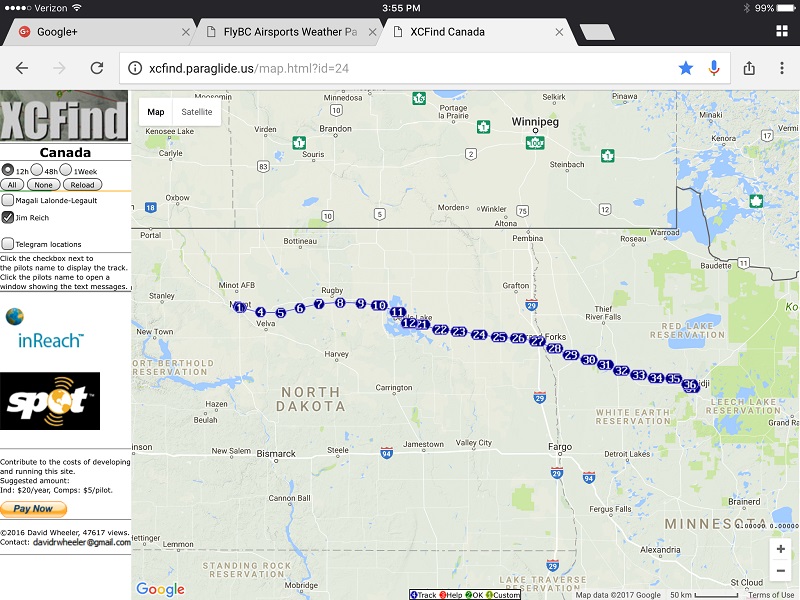Screen dimensions: 800x600
Task: Enable Telegram locations checkbox
Action: pyautogui.click(x=8, y=244)
